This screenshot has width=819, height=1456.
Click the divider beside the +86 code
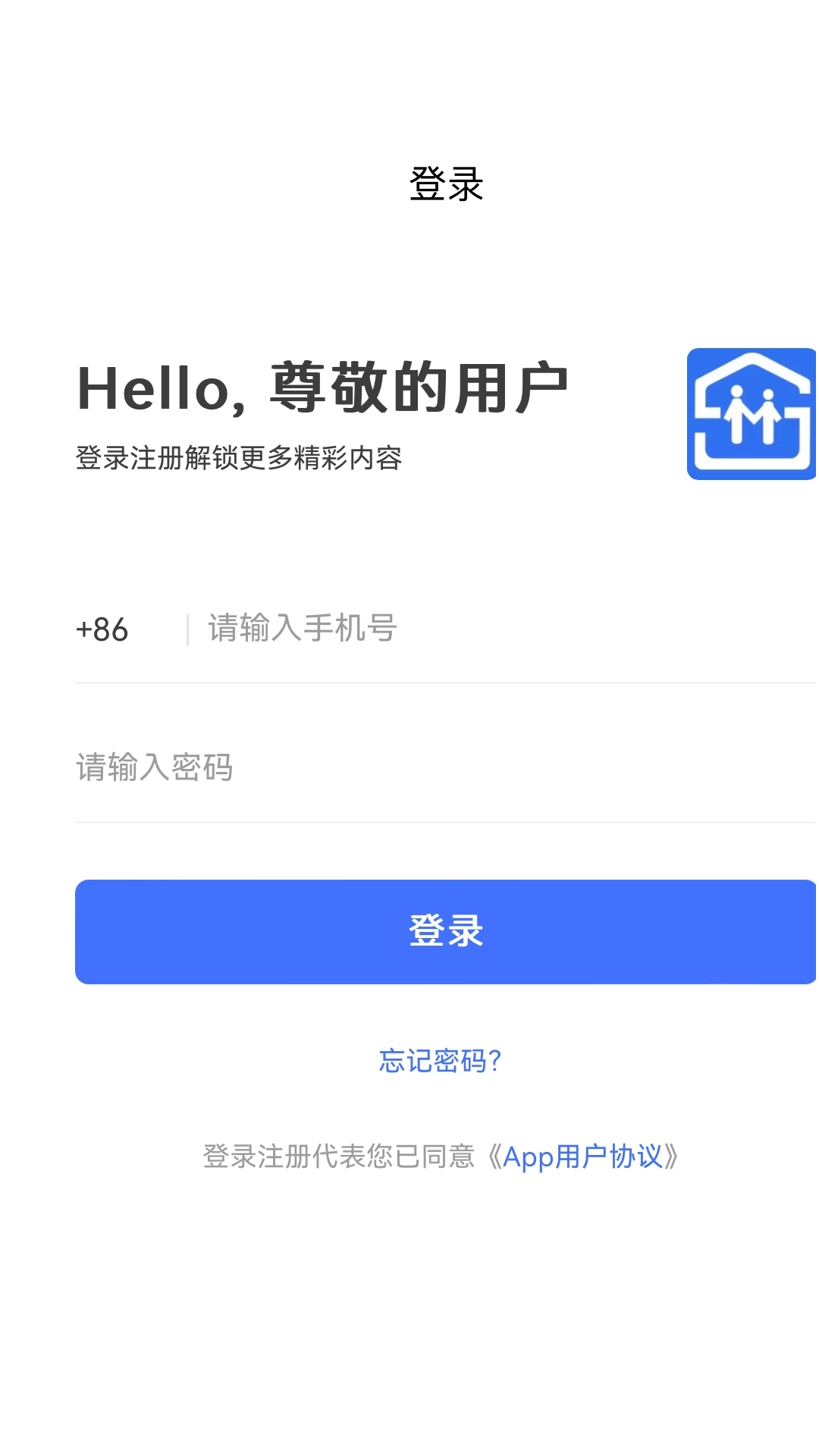[x=186, y=628]
